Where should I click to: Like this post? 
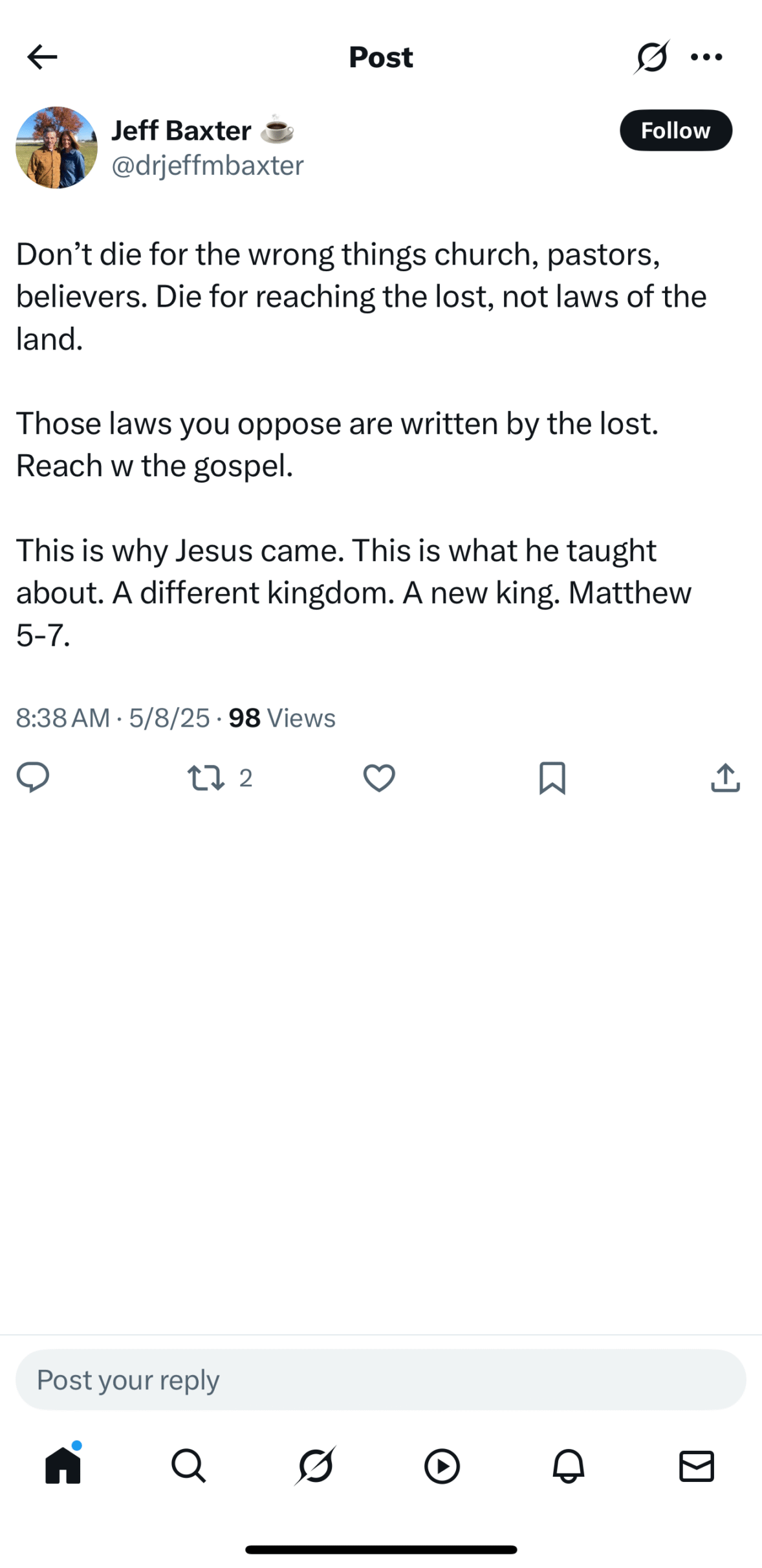click(x=379, y=777)
